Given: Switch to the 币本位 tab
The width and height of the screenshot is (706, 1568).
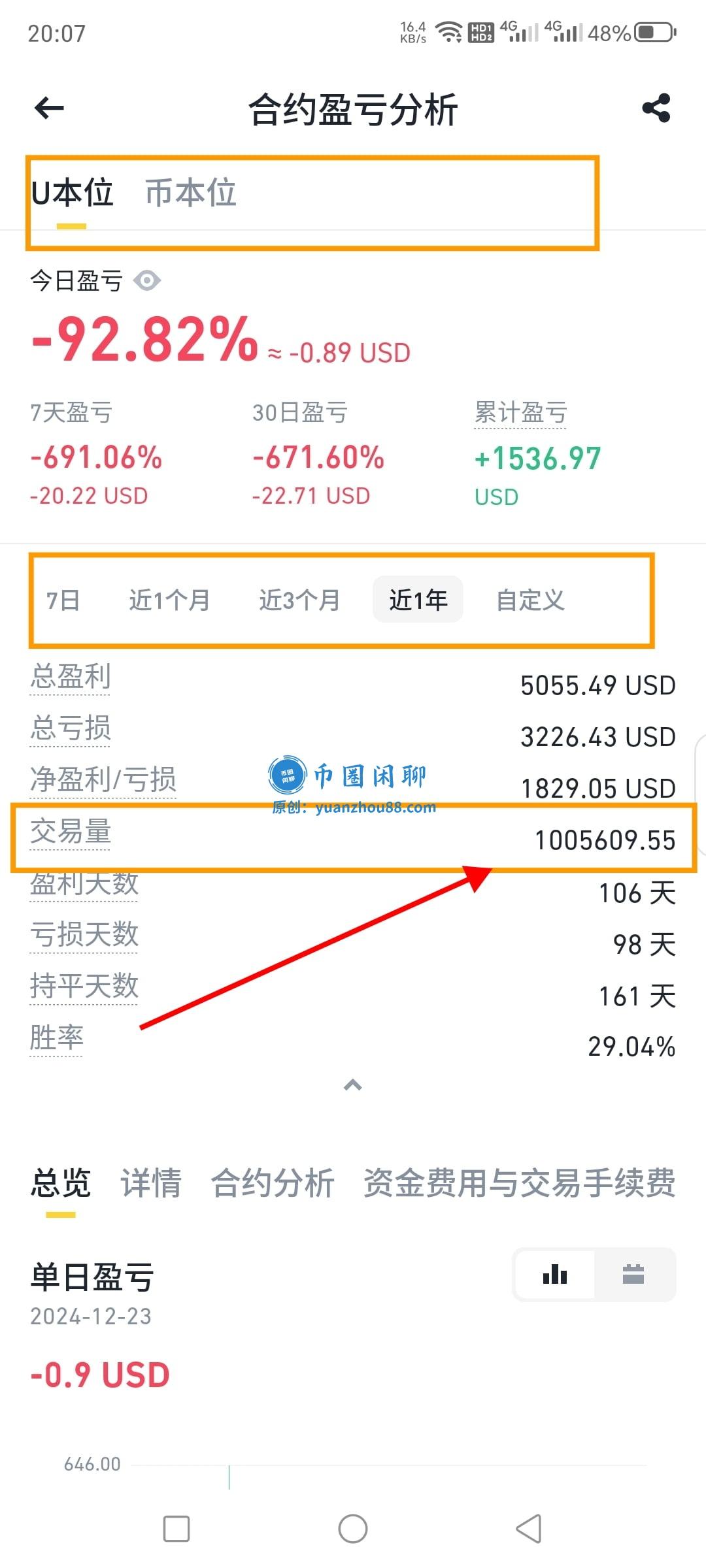Looking at the screenshot, I should pos(190,193).
